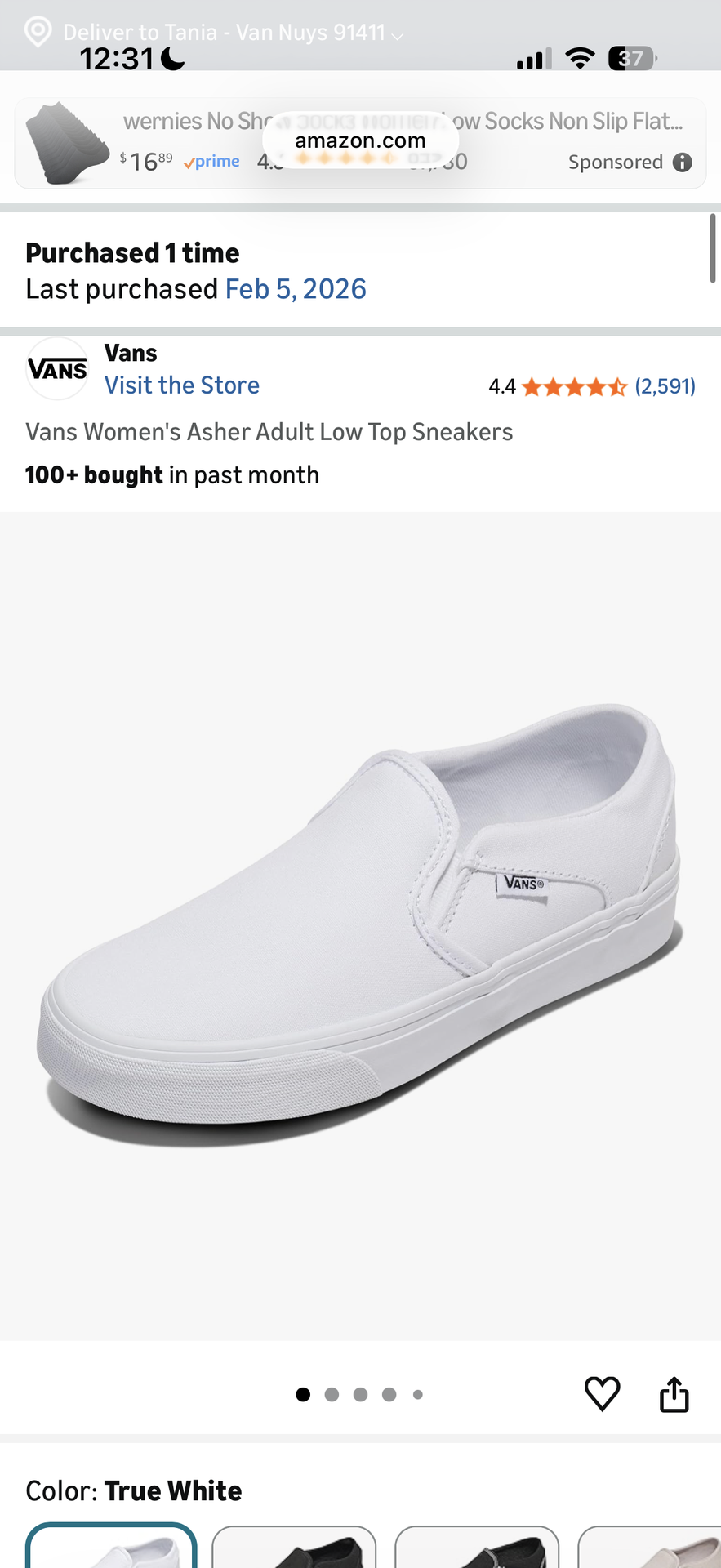Visit the Vans Store
This screenshot has width=721, height=1568.
[x=181, y=385]
